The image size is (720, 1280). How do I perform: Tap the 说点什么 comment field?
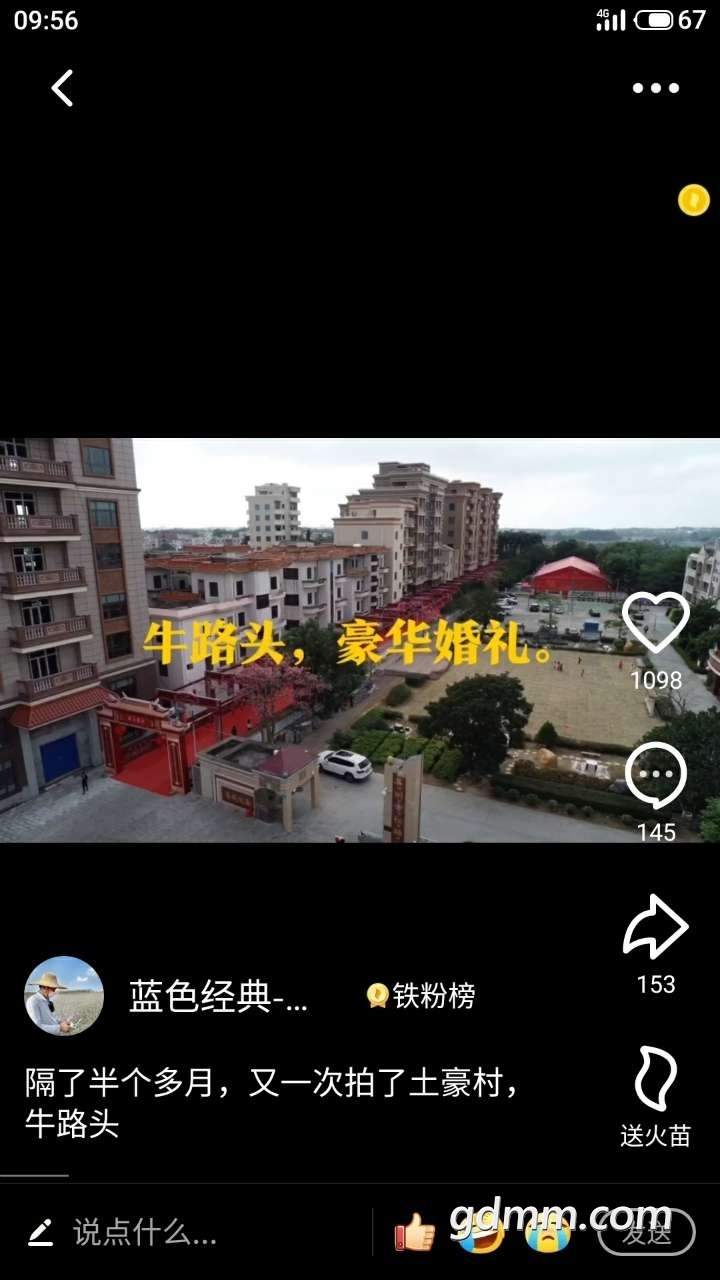coord(145,1233)
